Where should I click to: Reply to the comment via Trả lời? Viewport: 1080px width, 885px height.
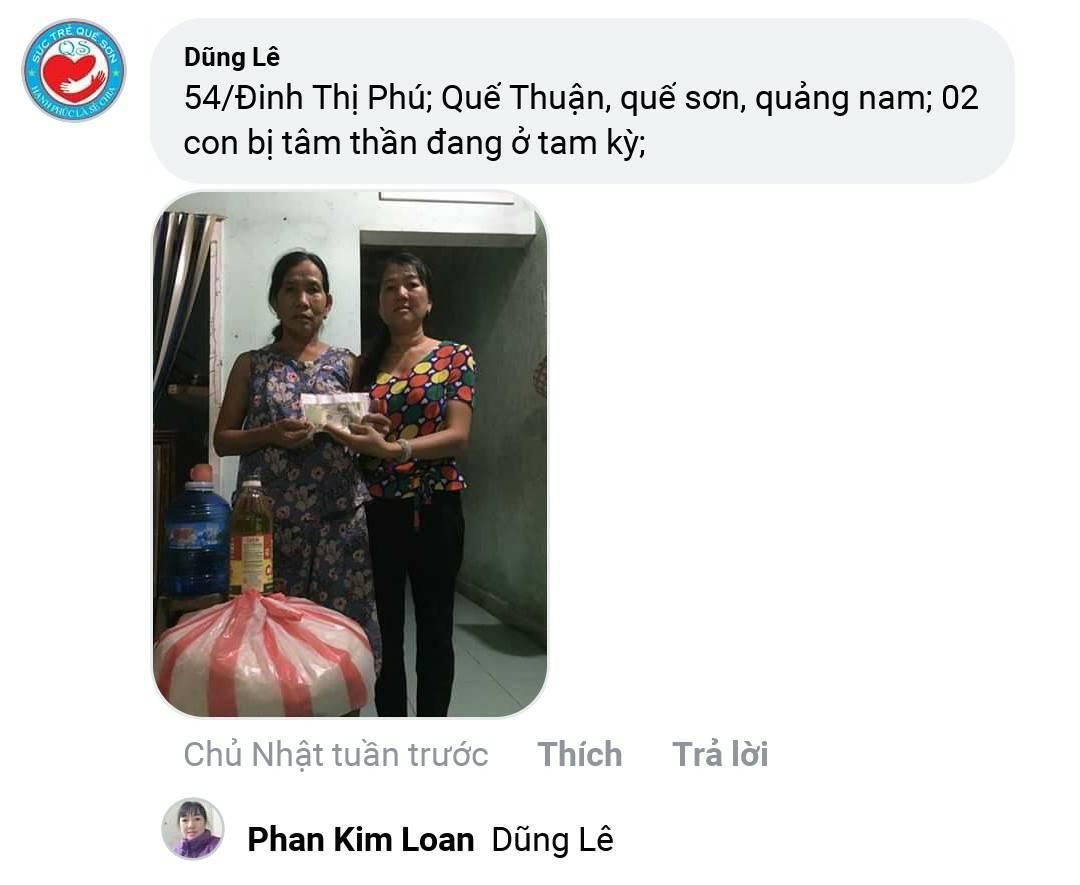[x=720, y=754]
